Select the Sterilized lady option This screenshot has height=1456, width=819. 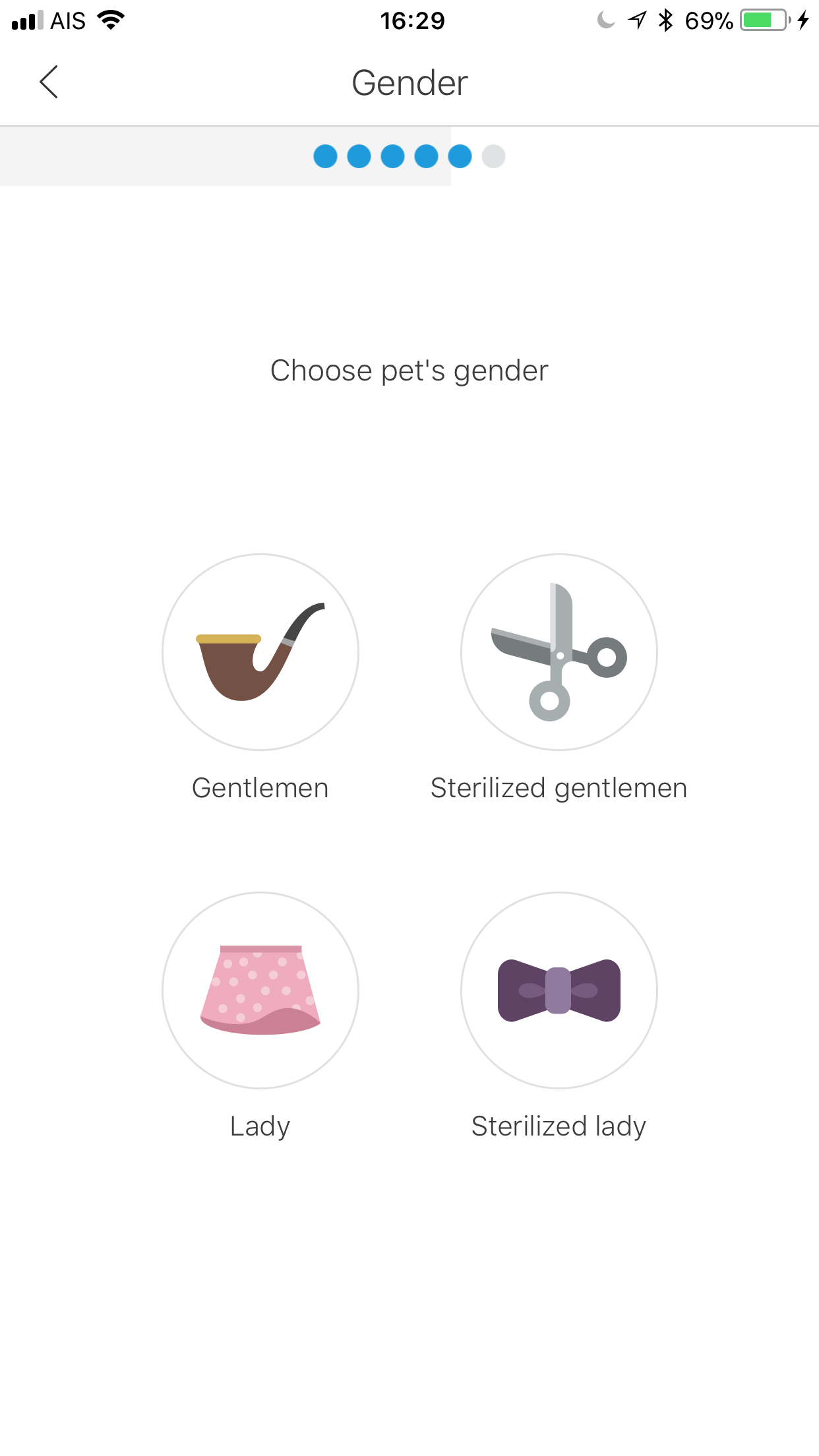(559, 990)
